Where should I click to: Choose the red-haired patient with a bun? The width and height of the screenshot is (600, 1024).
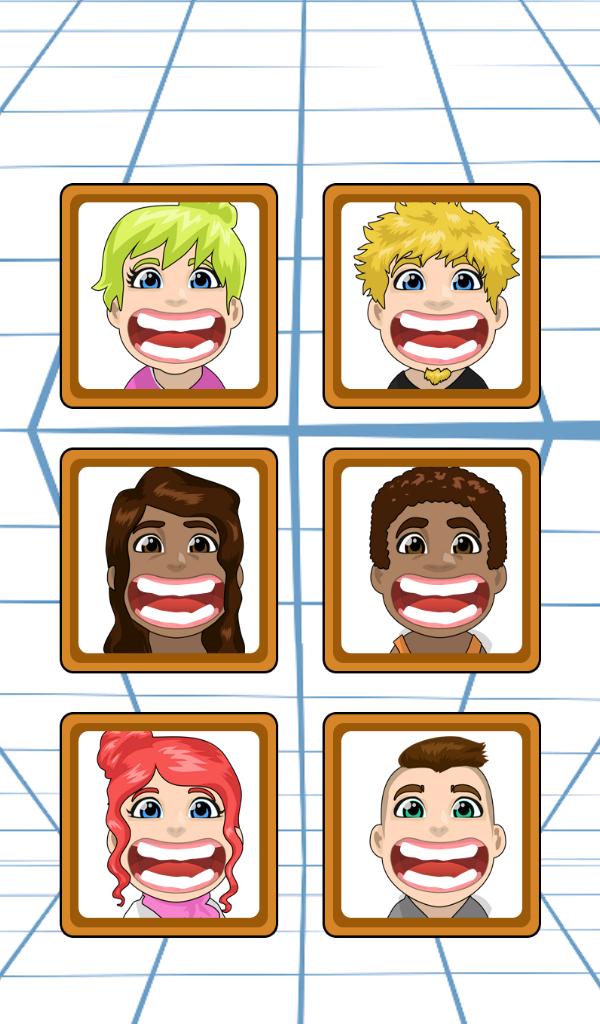[169, 824]
